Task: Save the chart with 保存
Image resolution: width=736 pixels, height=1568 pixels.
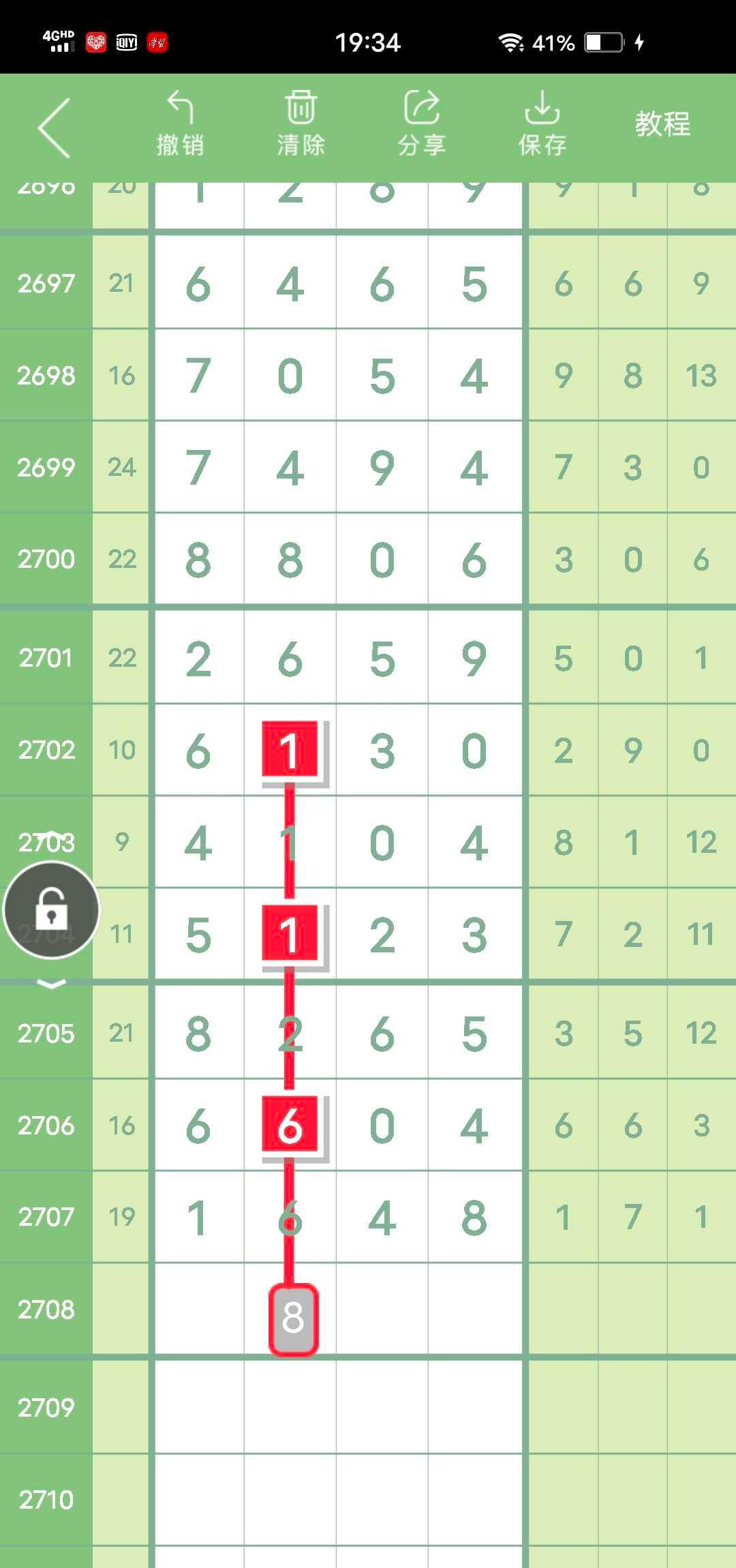Action: click(542, 125)
